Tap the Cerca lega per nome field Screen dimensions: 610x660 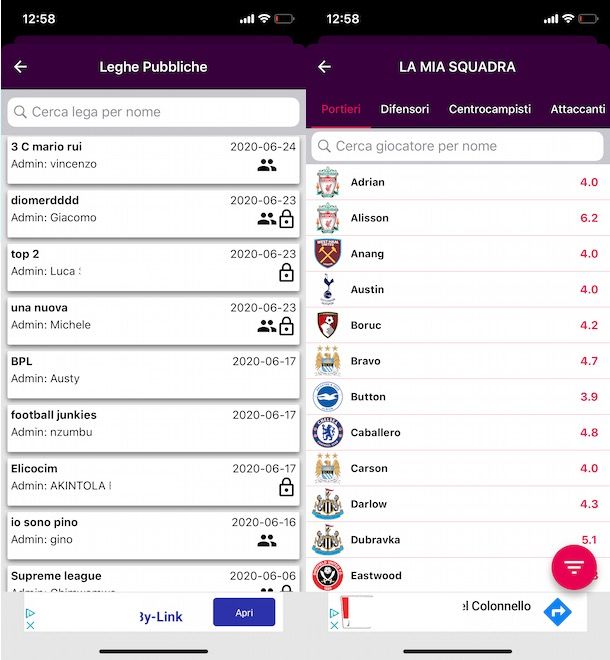pyautogui.click(x=153, y=112)
